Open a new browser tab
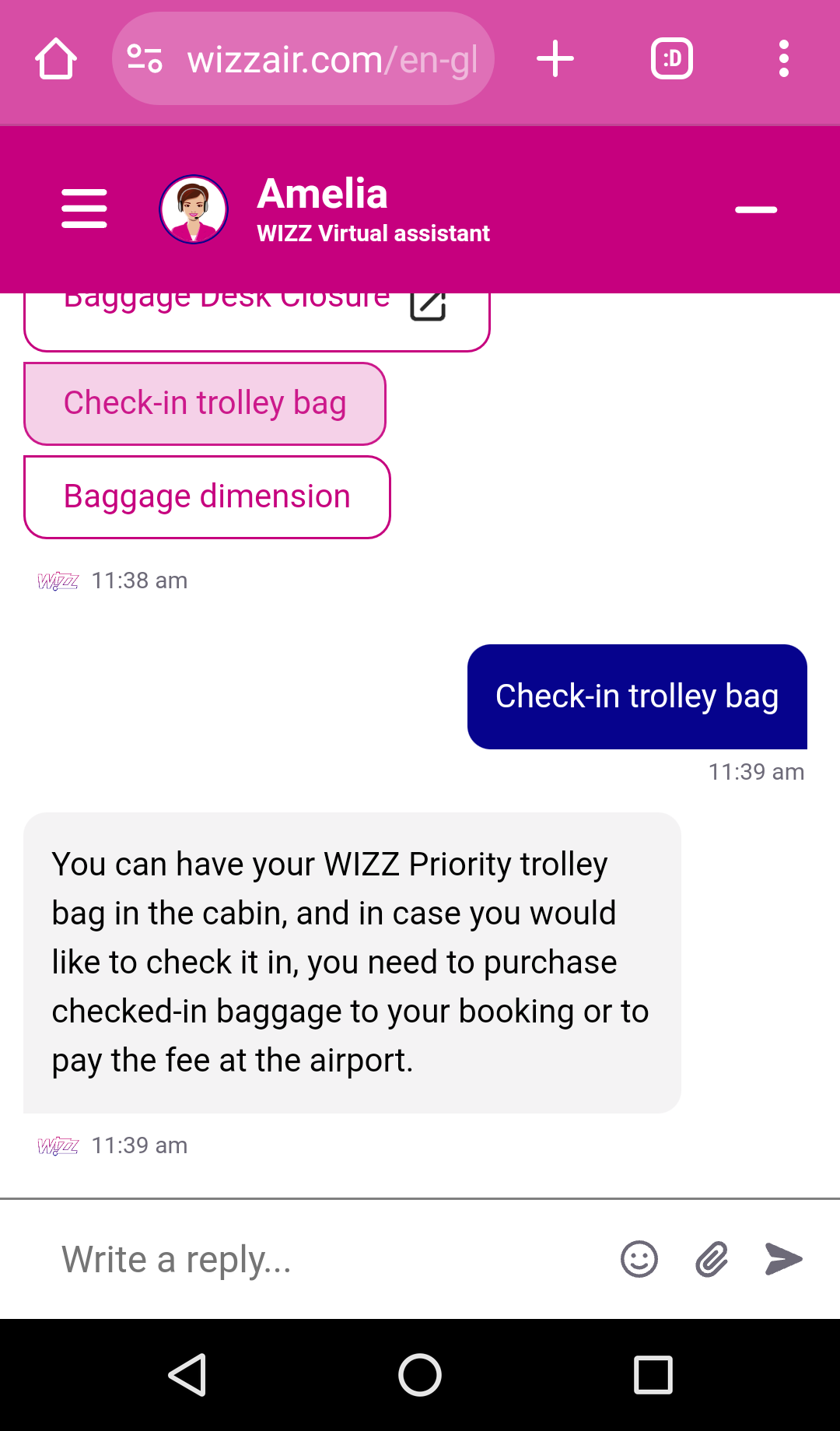Viewport: 840px width, 1431px height. pyautogui.click(x=555, y=59)
